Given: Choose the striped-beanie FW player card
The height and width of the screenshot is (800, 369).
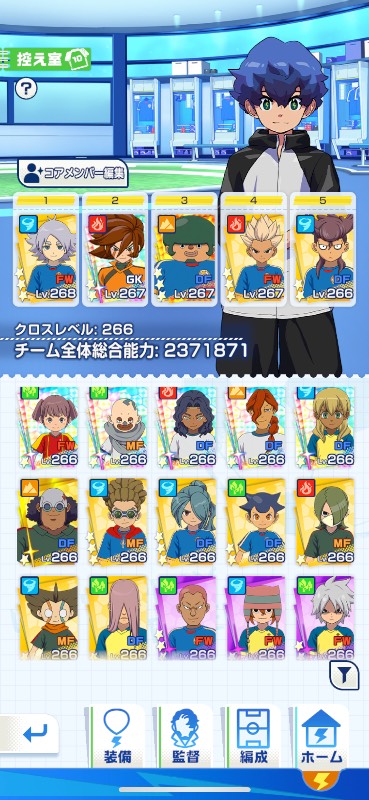Looking at the screenshot, I should click(256, 618).
